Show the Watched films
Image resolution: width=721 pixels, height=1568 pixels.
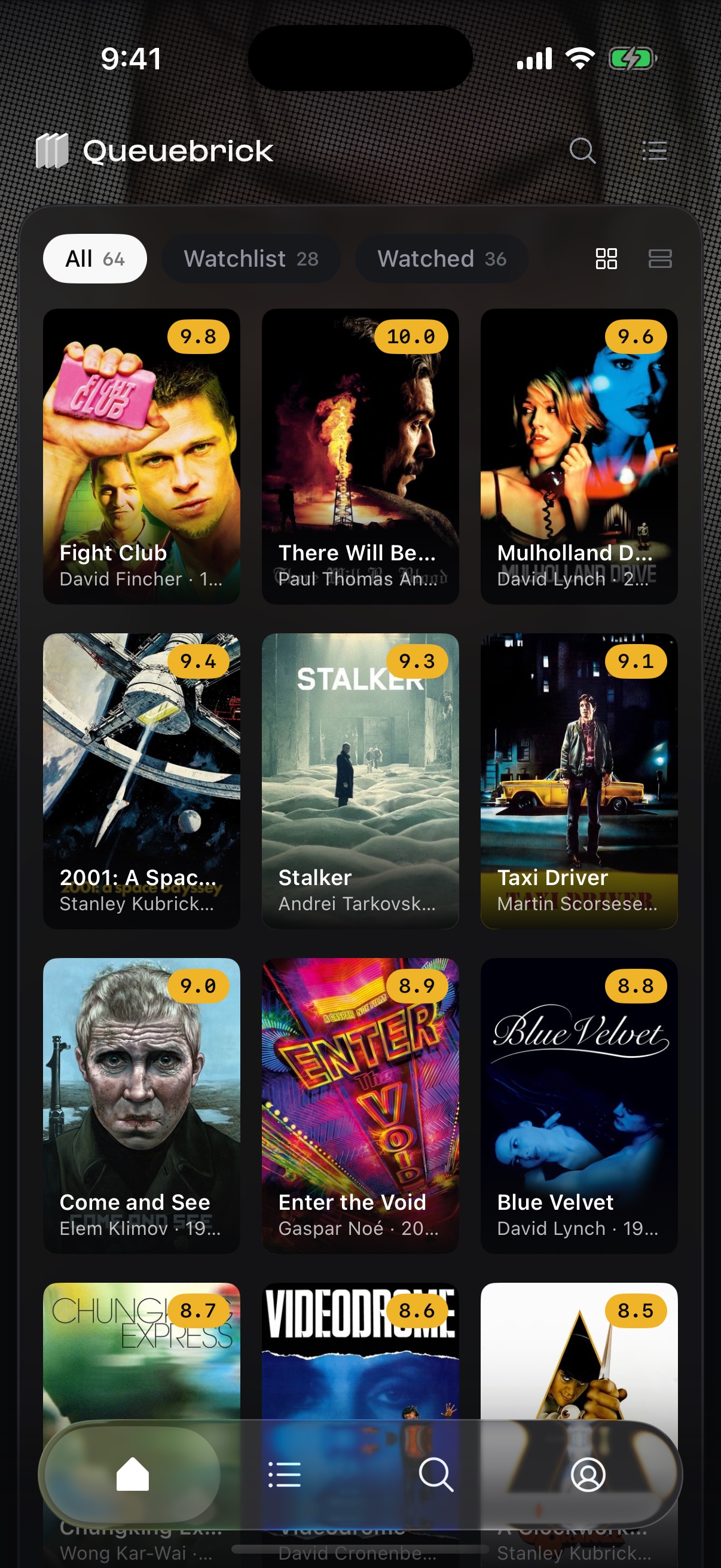442,259
